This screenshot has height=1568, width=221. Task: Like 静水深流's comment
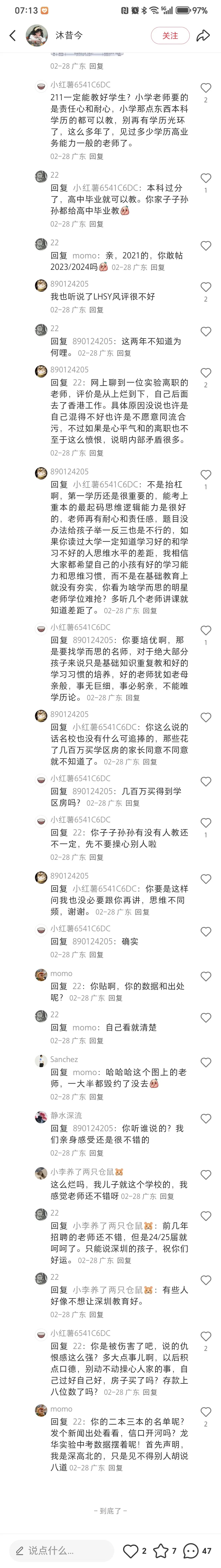coord(206,1119)
